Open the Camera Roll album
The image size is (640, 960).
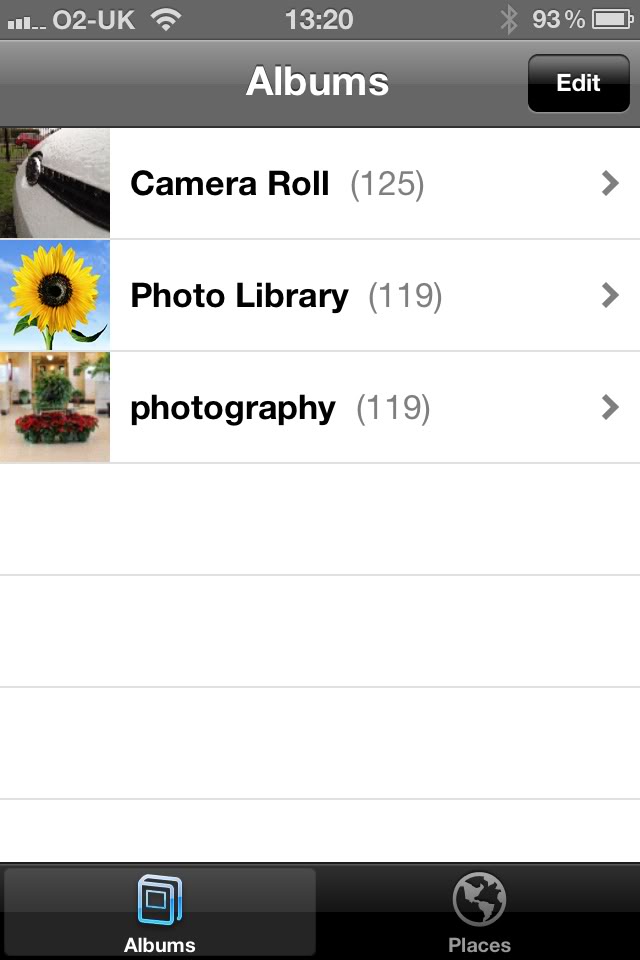320,184
